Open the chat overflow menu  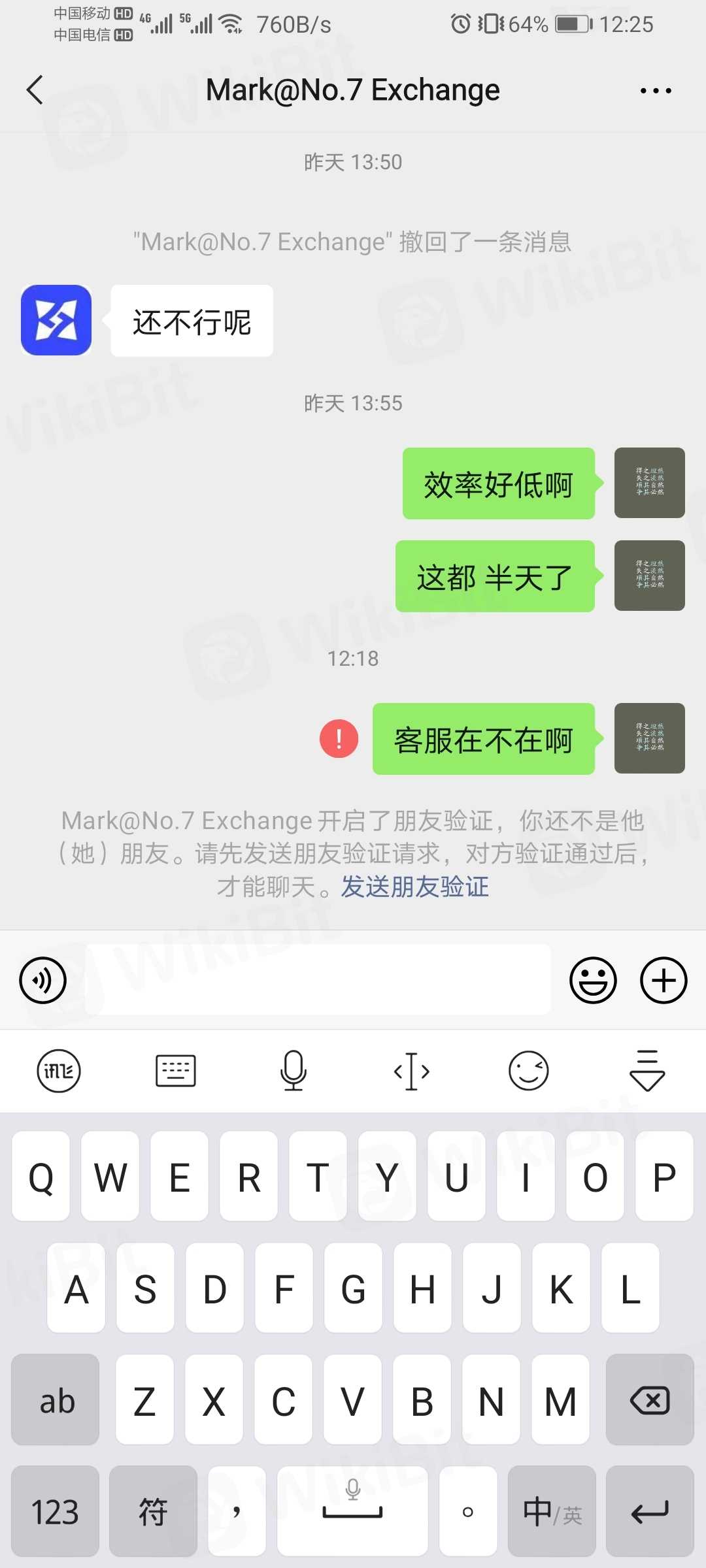pos(655,91)
